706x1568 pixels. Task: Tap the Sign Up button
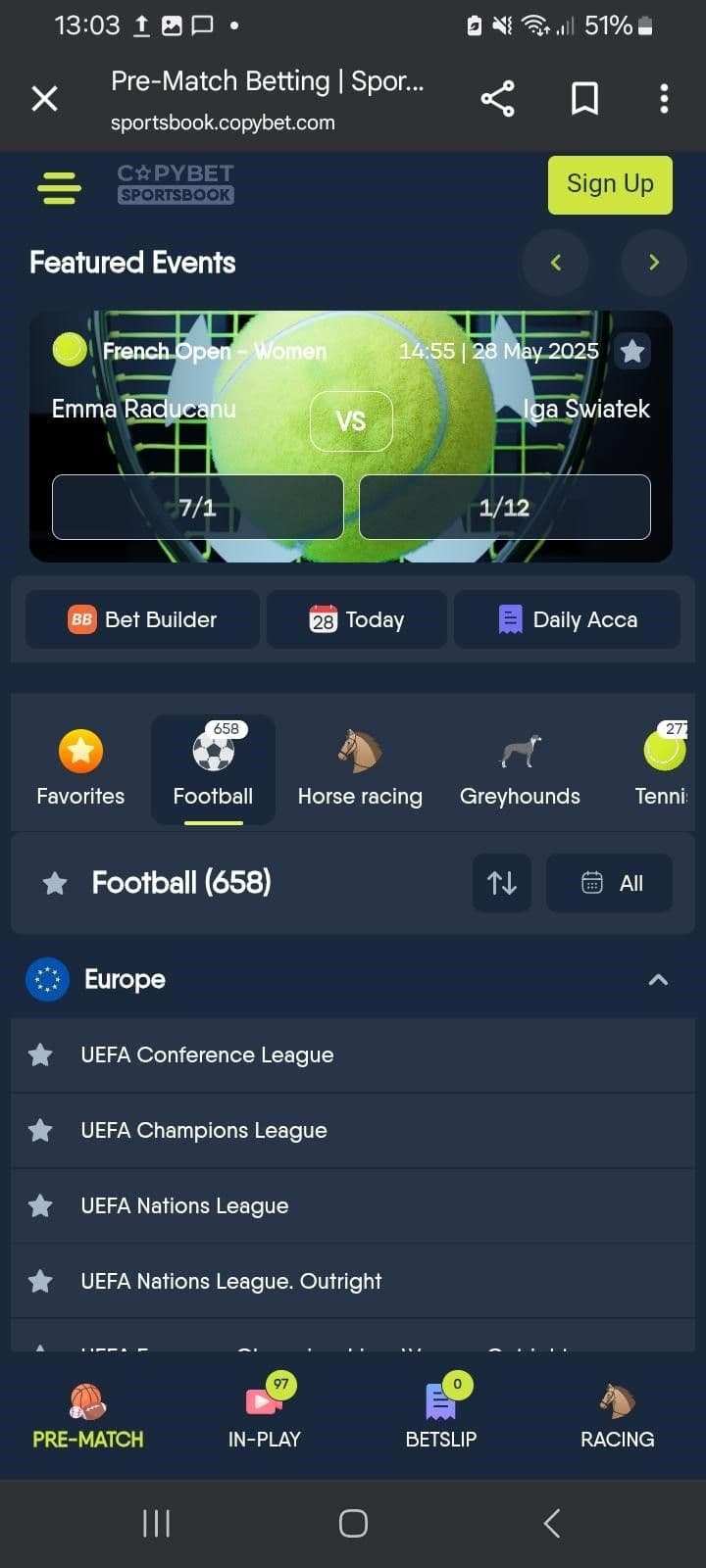tap(610, 184)
